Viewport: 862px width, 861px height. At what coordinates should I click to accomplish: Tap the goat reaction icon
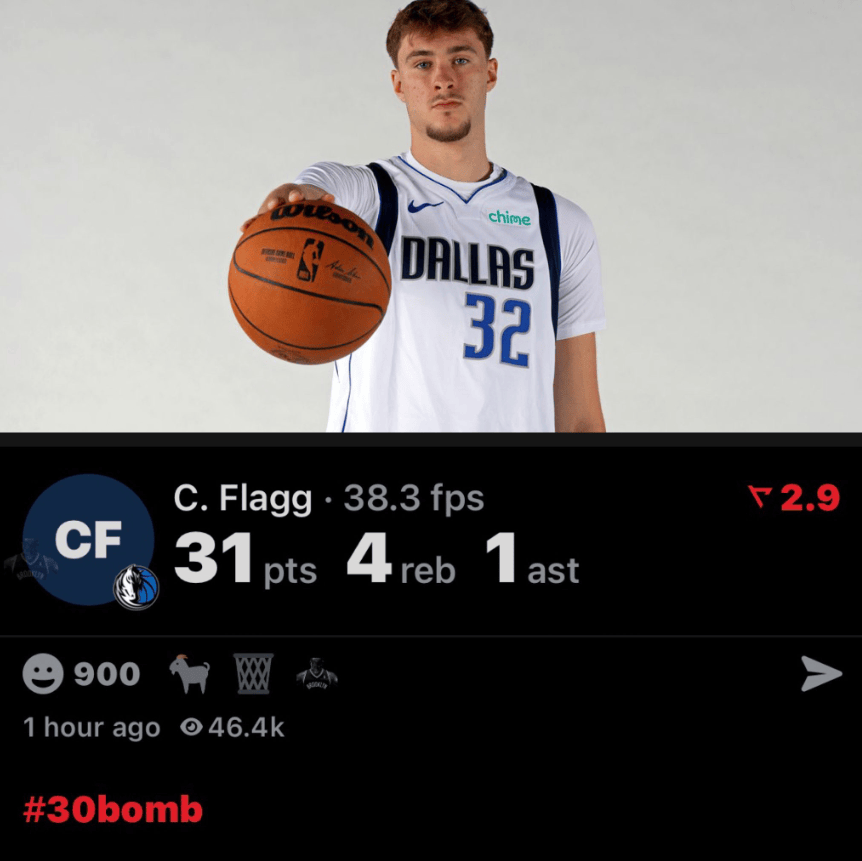coord(190,675)
